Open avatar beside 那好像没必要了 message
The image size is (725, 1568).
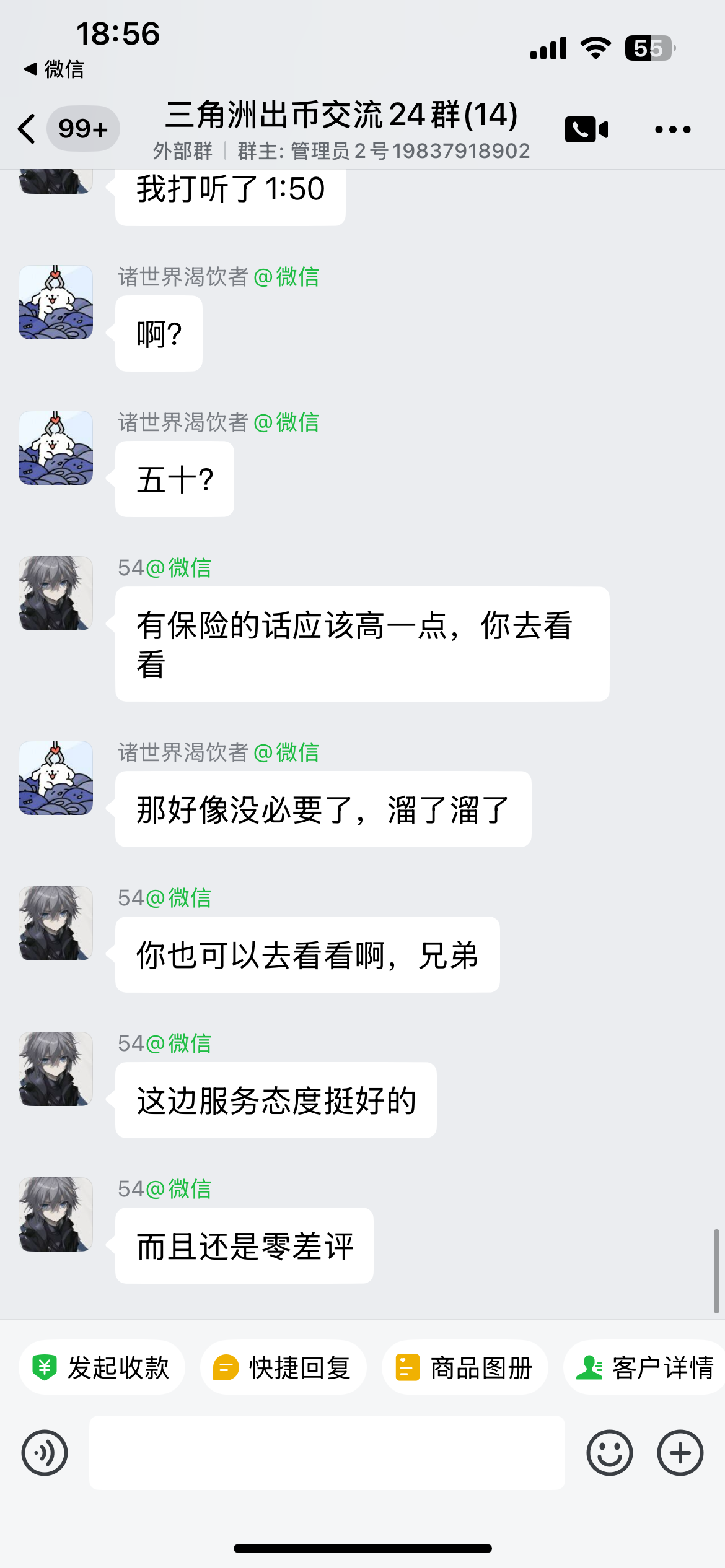56,778
